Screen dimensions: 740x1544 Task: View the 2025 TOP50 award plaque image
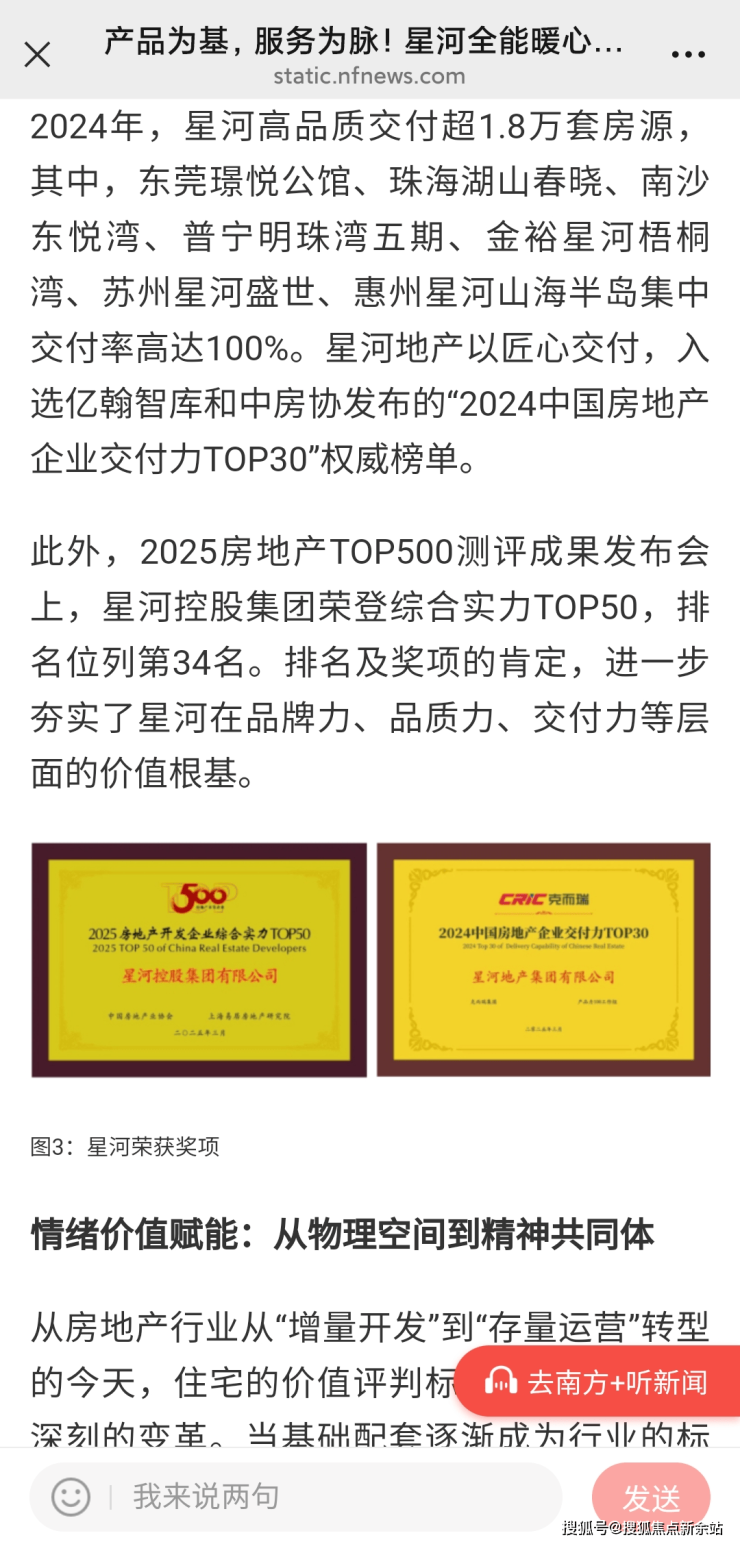pyautogui.click(x=199, y=960)
